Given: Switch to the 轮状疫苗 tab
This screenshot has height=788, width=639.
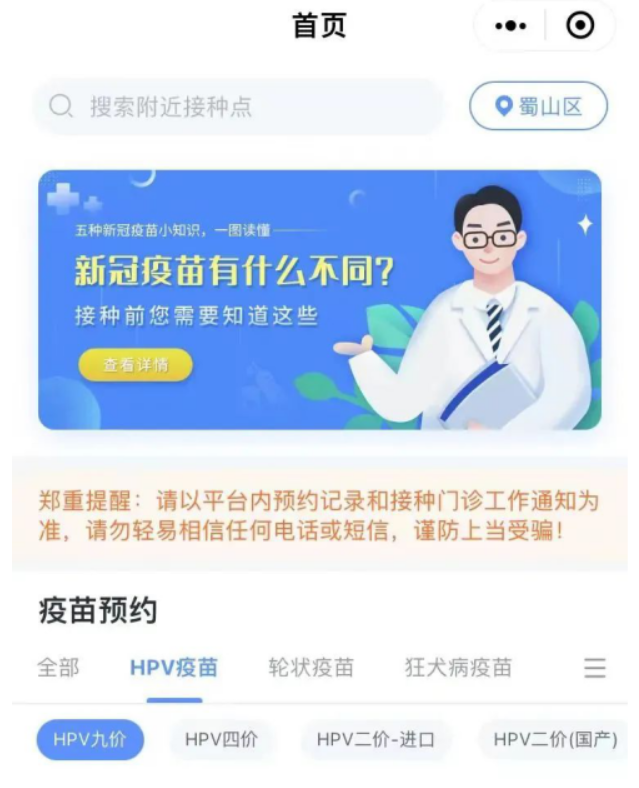Looking at the screenshot, I should [311, 668].
